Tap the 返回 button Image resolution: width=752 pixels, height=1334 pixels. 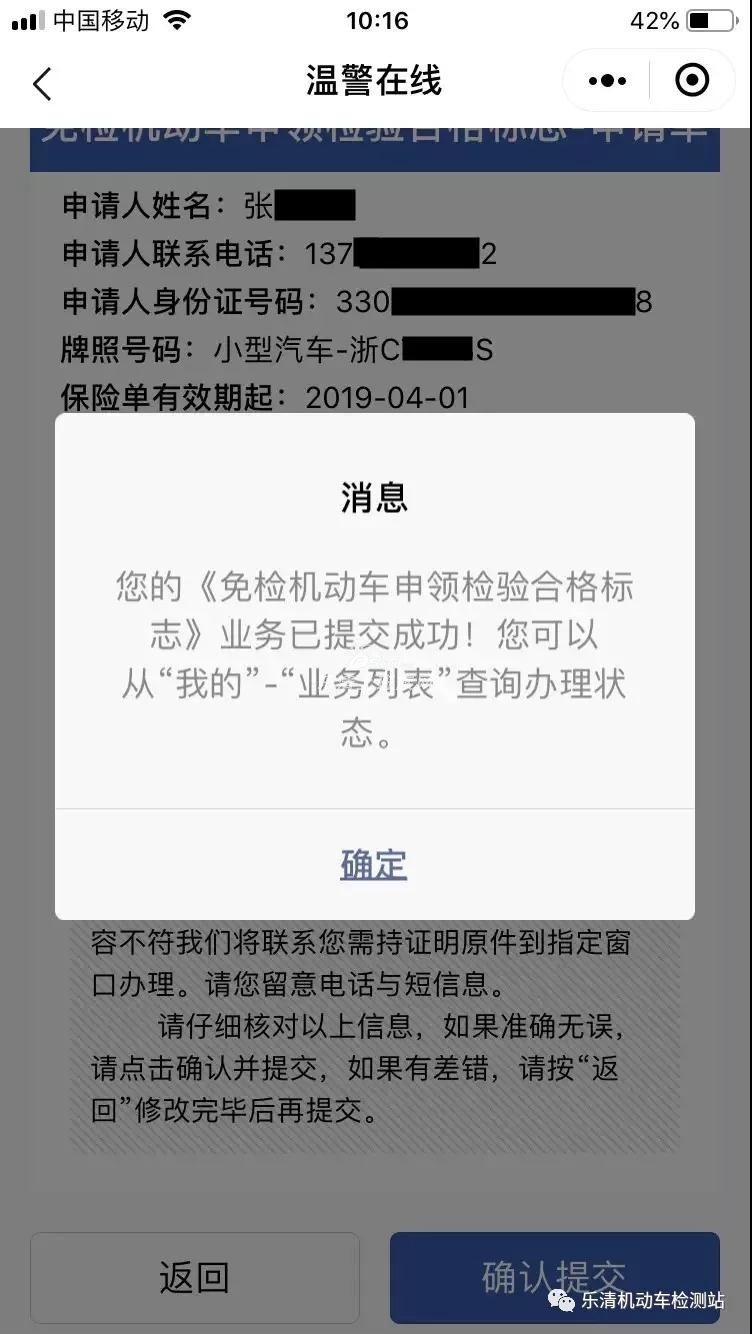(194, 1277)
